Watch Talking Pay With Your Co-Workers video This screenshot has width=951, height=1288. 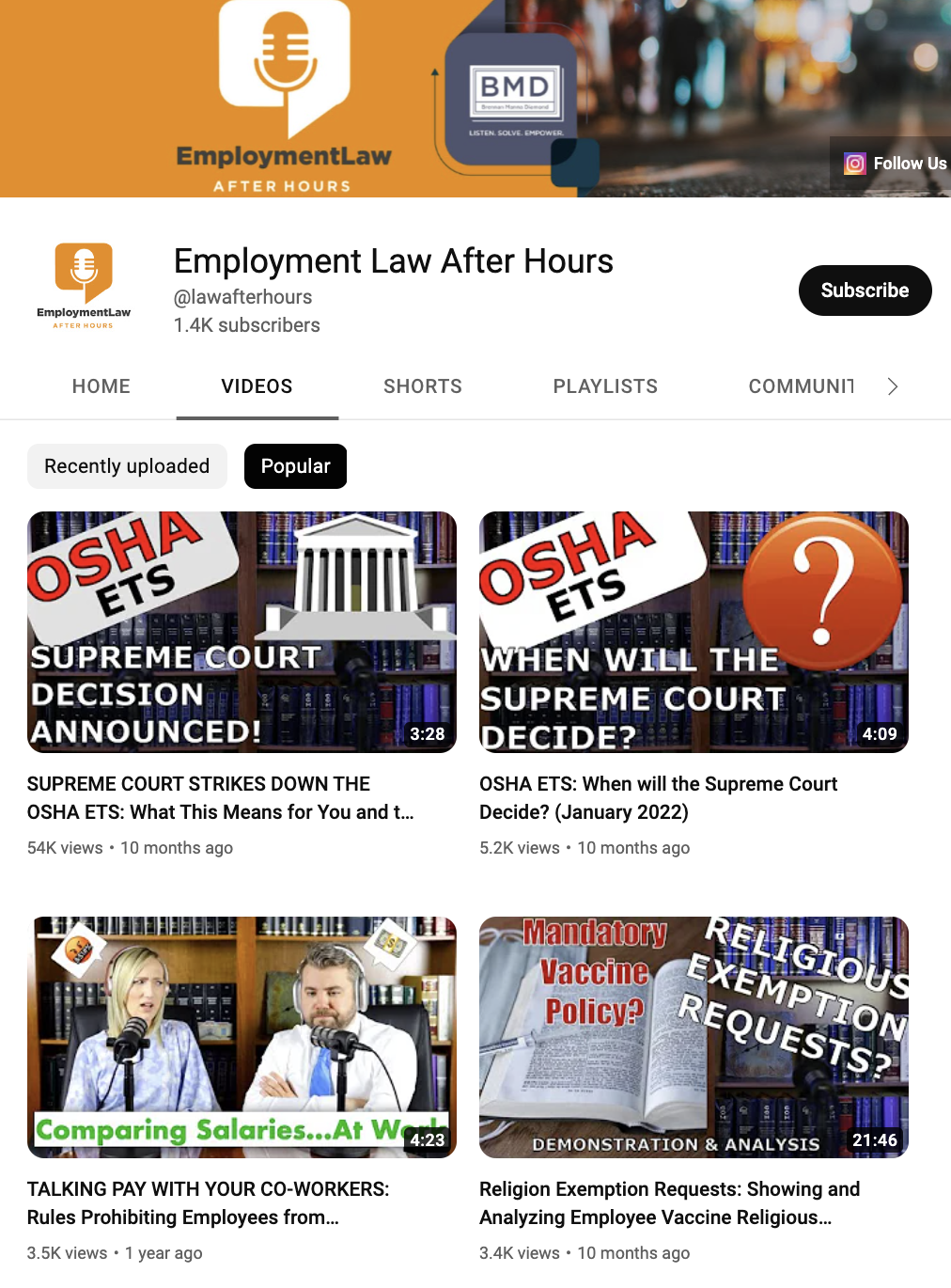[x=242, y=1037]
